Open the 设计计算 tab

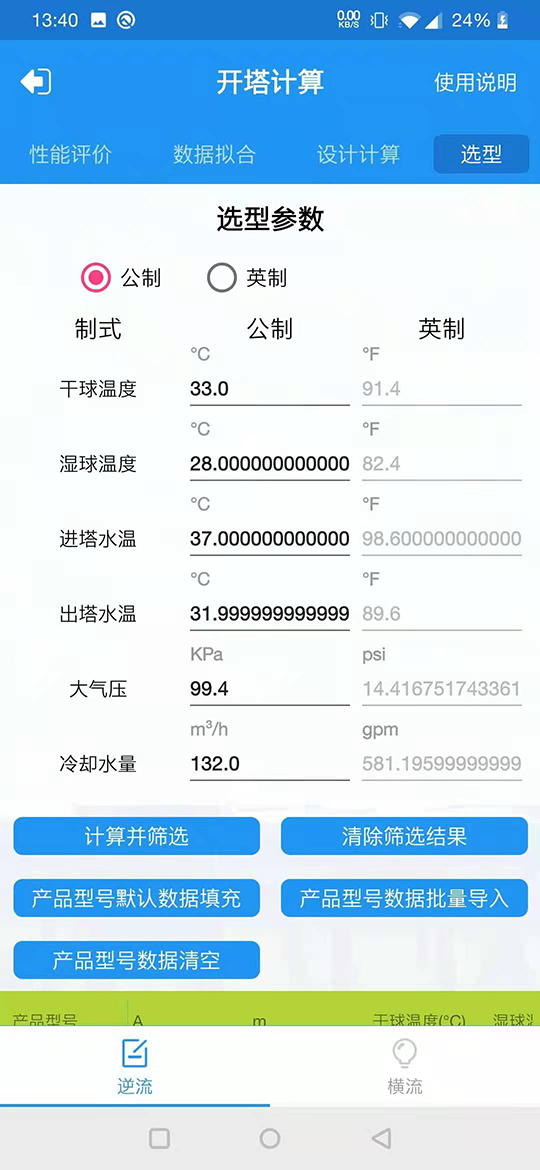358,154
